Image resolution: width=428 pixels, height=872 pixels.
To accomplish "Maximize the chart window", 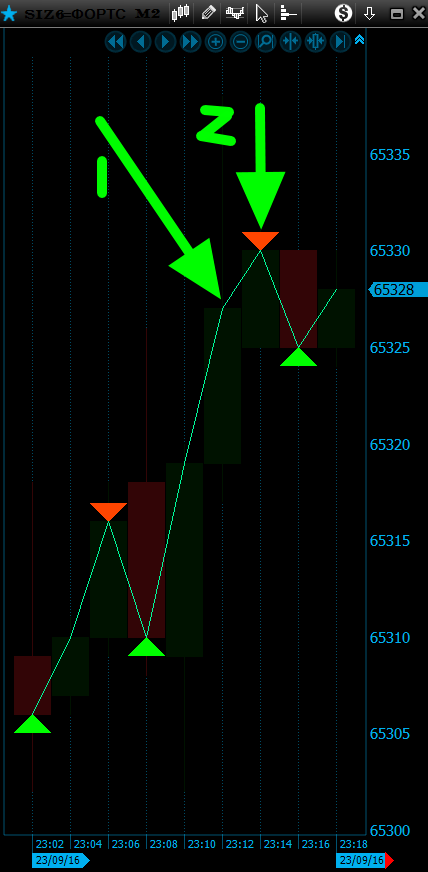I will [x=396, y=13].
